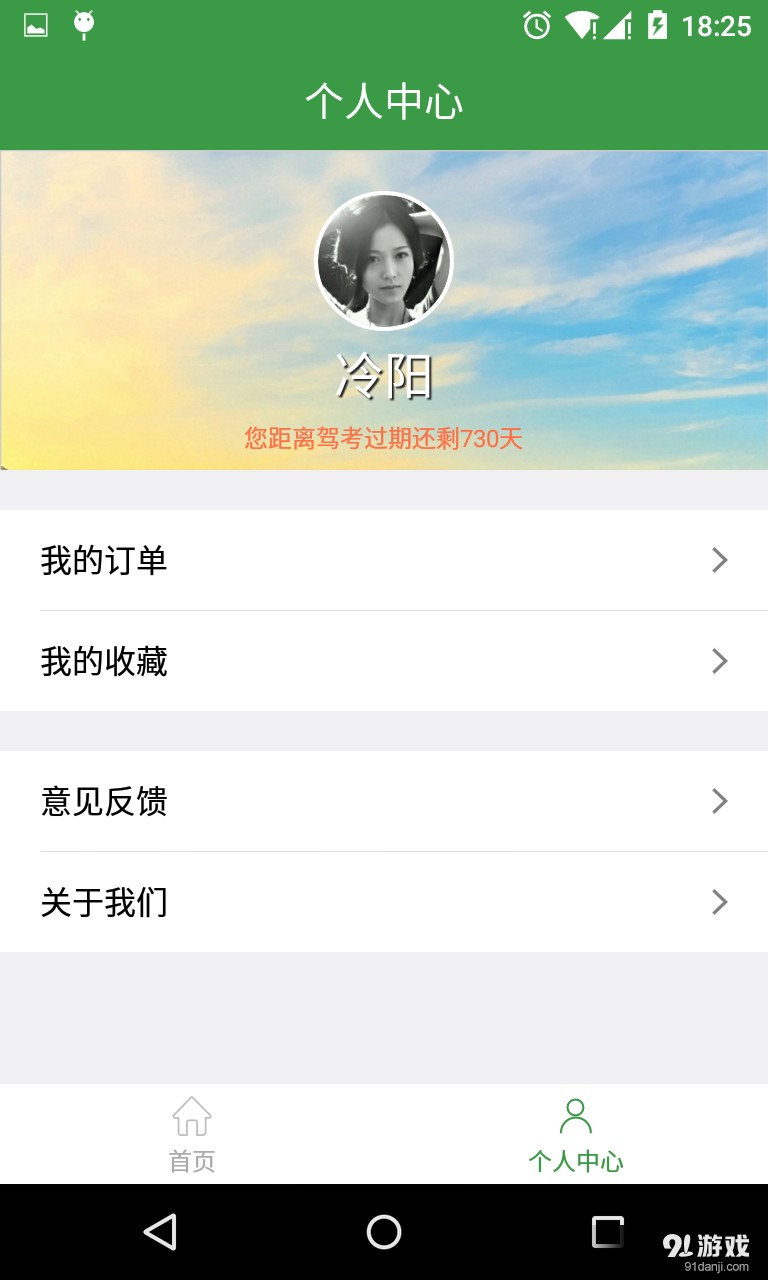
Task: Click the circular profile avatar photo
Action: 384,260
